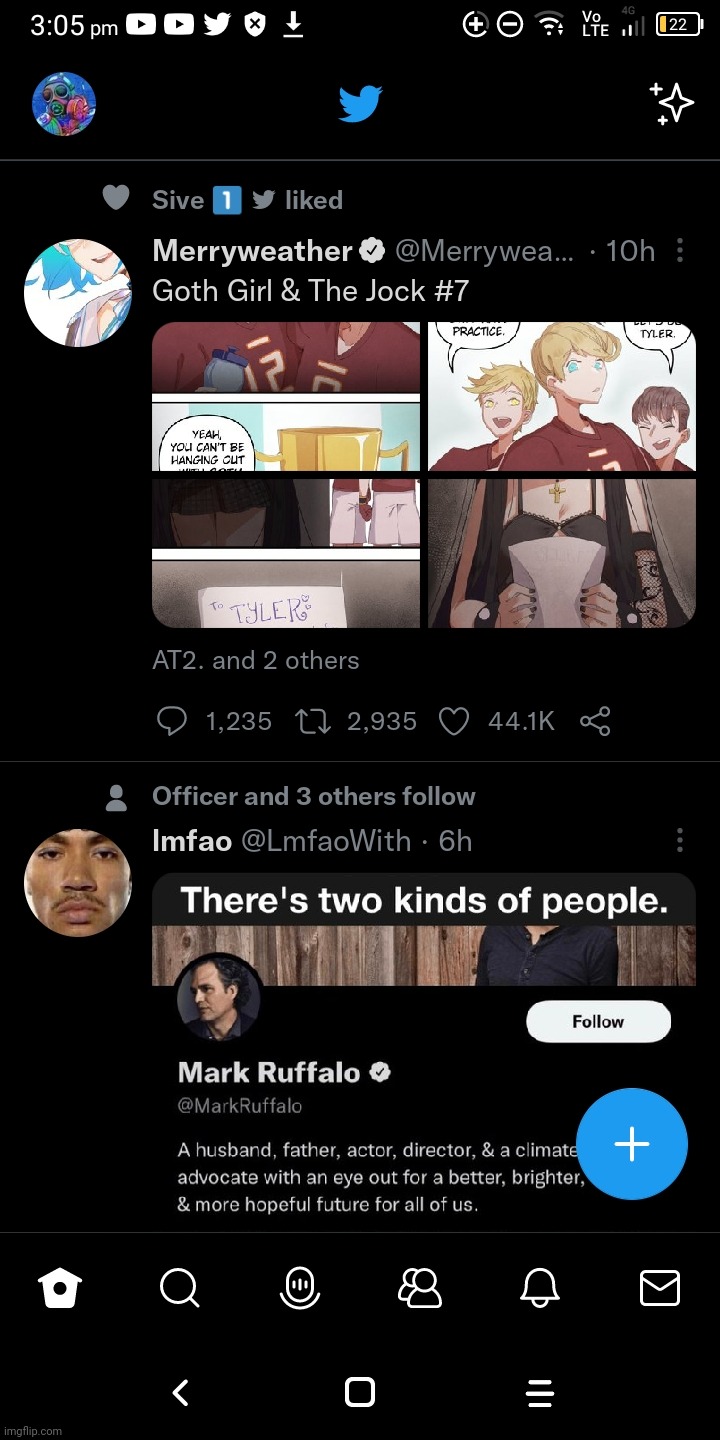Open the Communities section

point(420,1288)
